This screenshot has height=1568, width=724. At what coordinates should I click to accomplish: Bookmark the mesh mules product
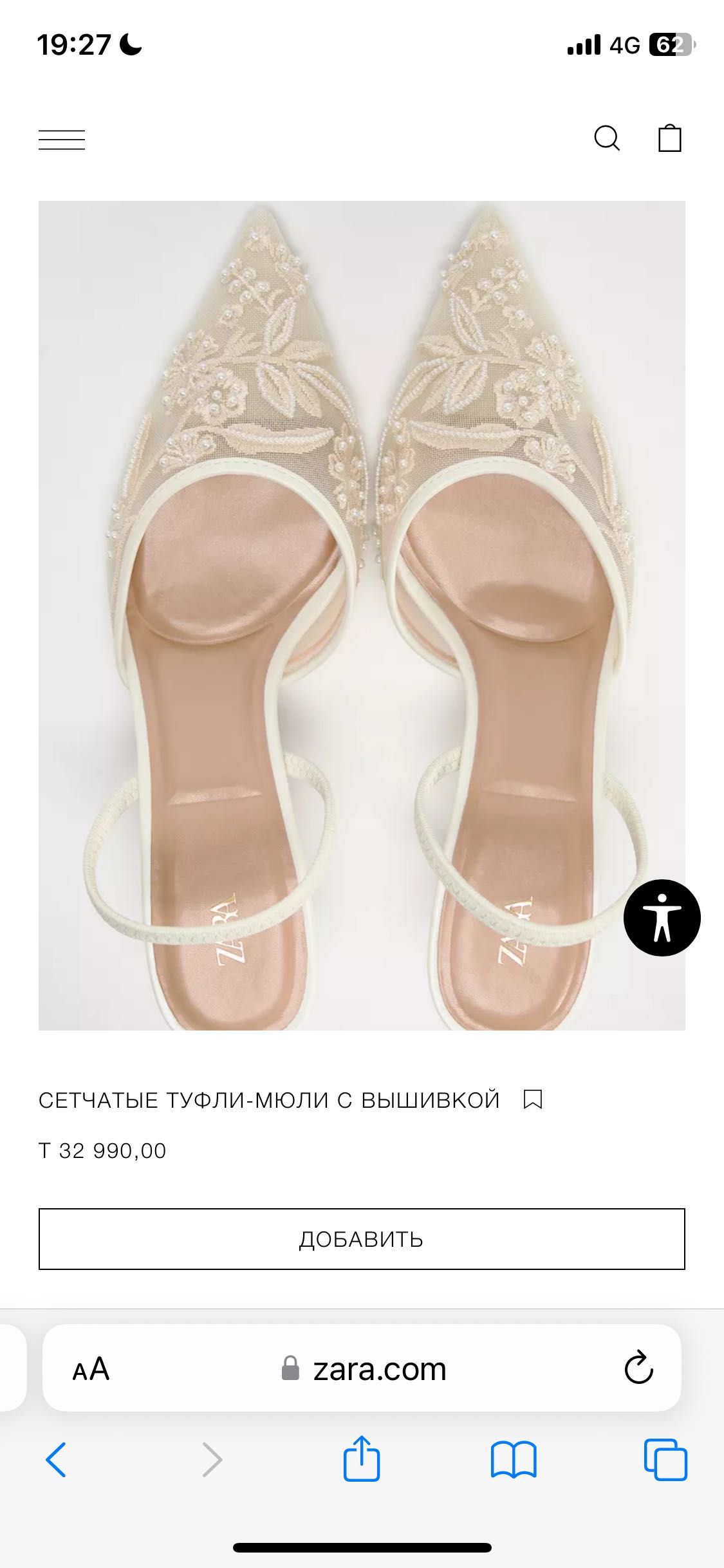[533, 1099]
